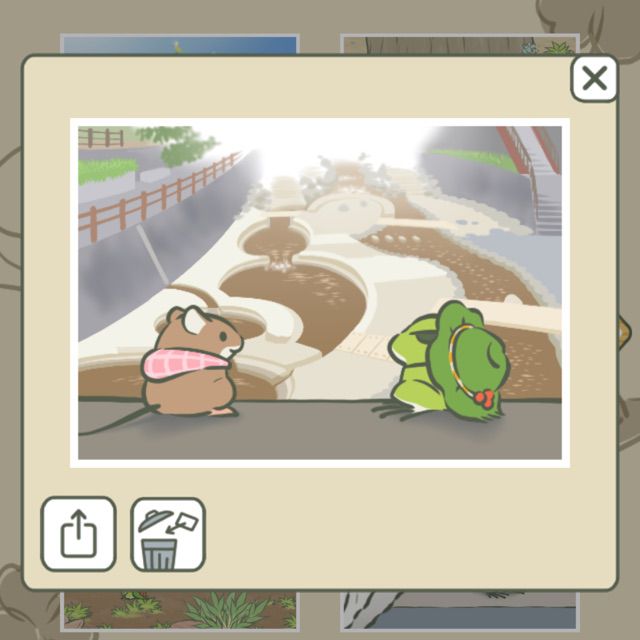Close the photo popup
Image resolution: width=640 pixels, height=640 pixels.
point(594,78)
